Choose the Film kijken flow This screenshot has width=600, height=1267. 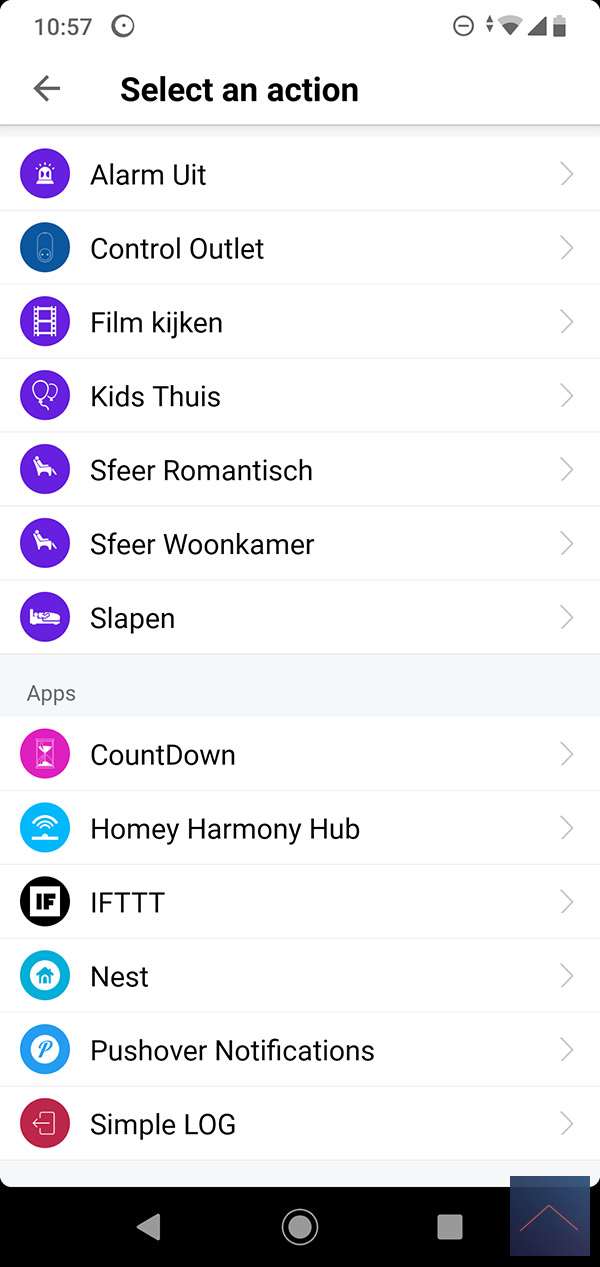pos(298,323)
